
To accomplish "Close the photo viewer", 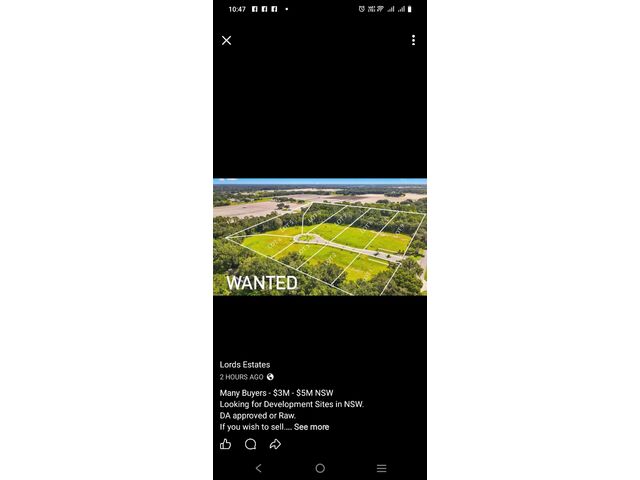I will coord(226,40).
